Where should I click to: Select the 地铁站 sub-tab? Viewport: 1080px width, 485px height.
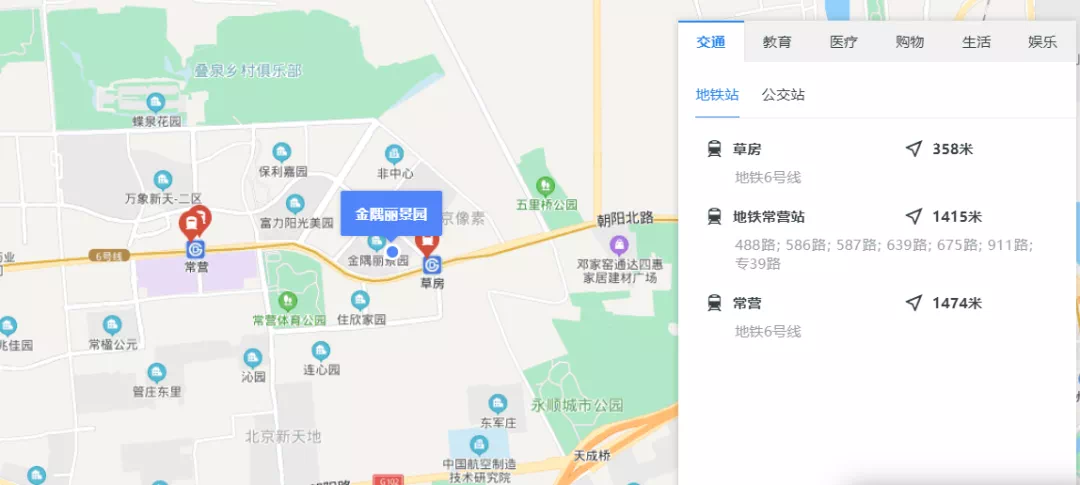coord(717,95)
